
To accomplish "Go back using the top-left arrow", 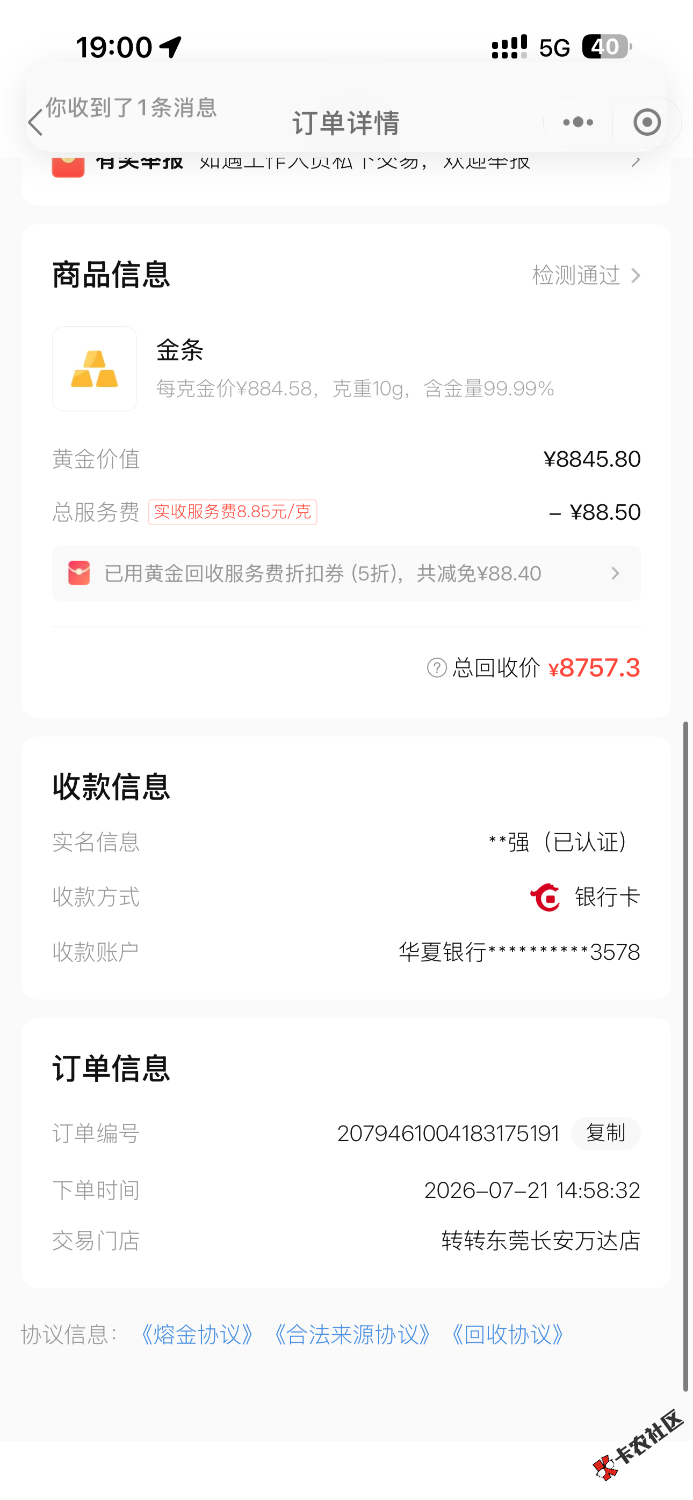I will pos(36,123).
